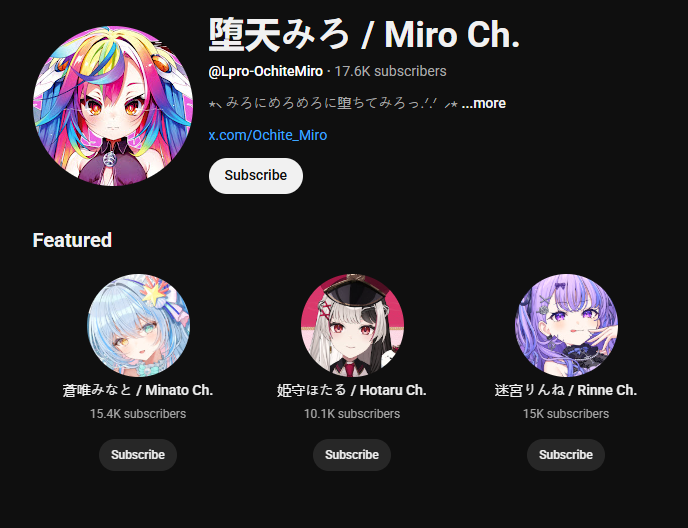Screen dimensions: 688x528
Task: Subscribe to Rinne Ch.
Action: coord(566,454)
